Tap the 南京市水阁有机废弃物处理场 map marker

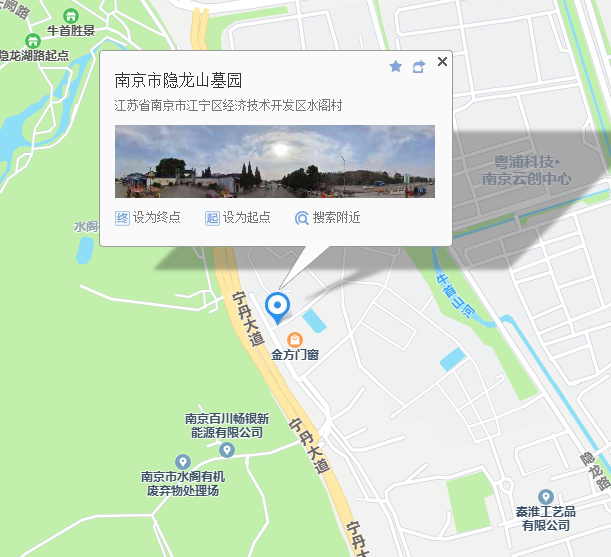(198, 464)
